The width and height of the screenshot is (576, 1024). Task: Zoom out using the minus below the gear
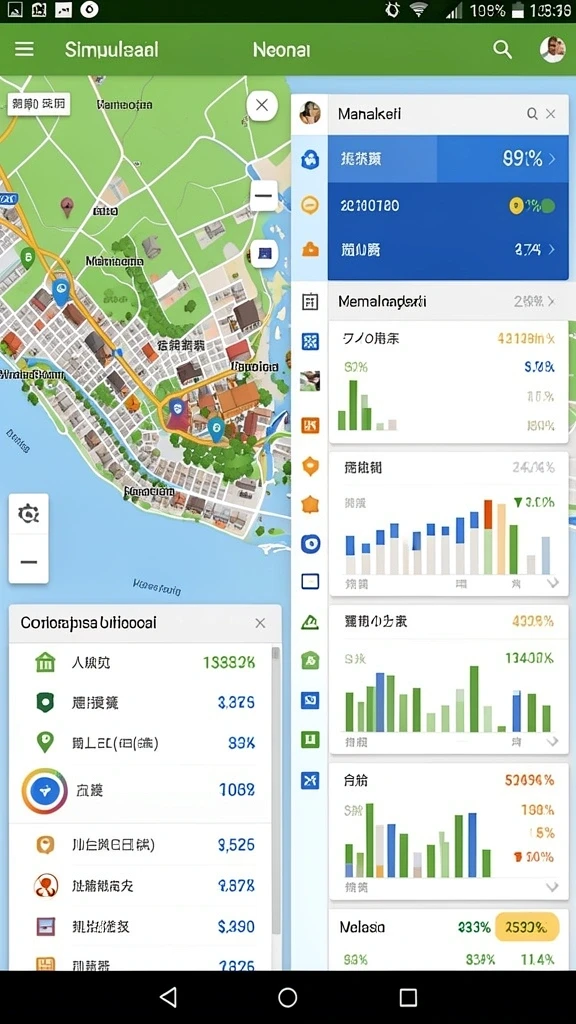(28, 562)
